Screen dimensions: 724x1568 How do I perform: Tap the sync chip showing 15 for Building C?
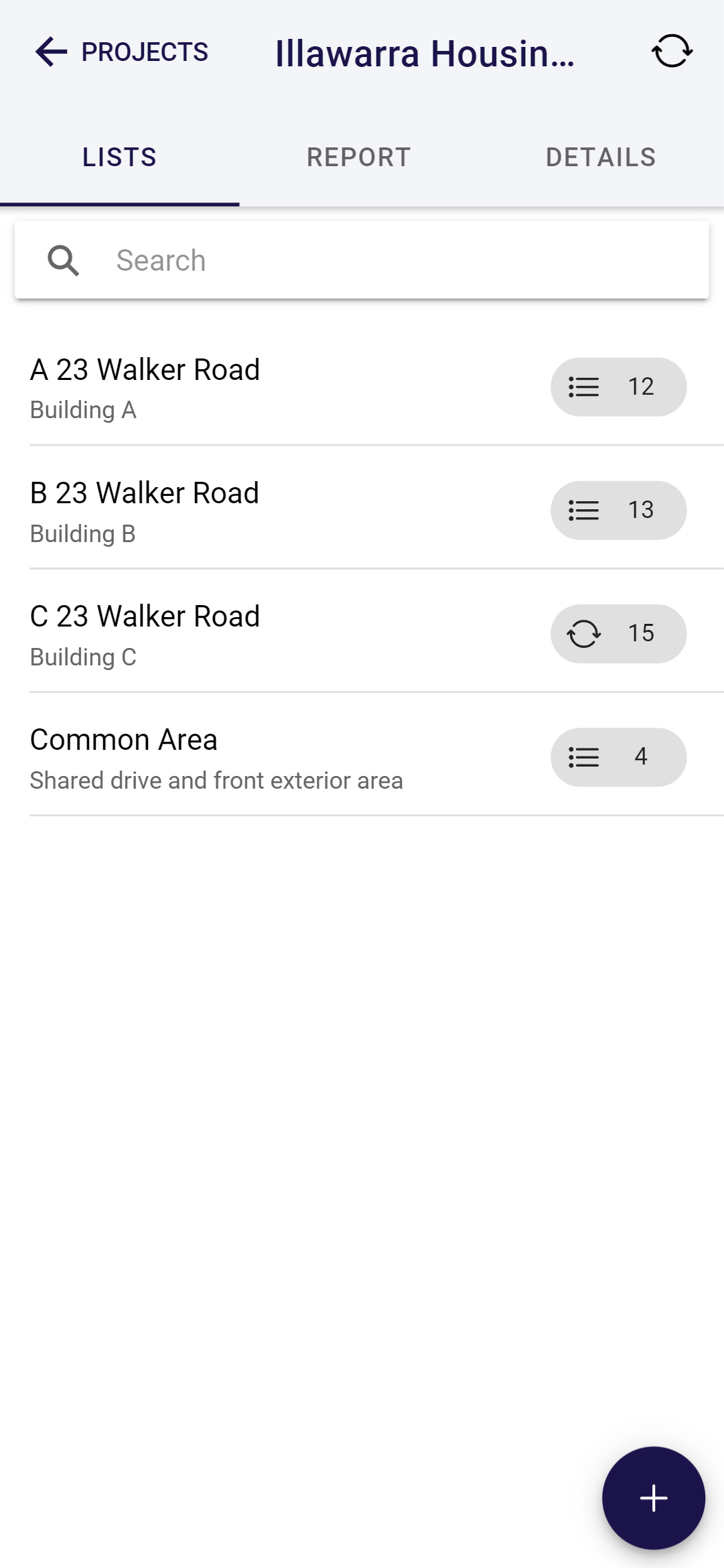(x=618, y=633)
